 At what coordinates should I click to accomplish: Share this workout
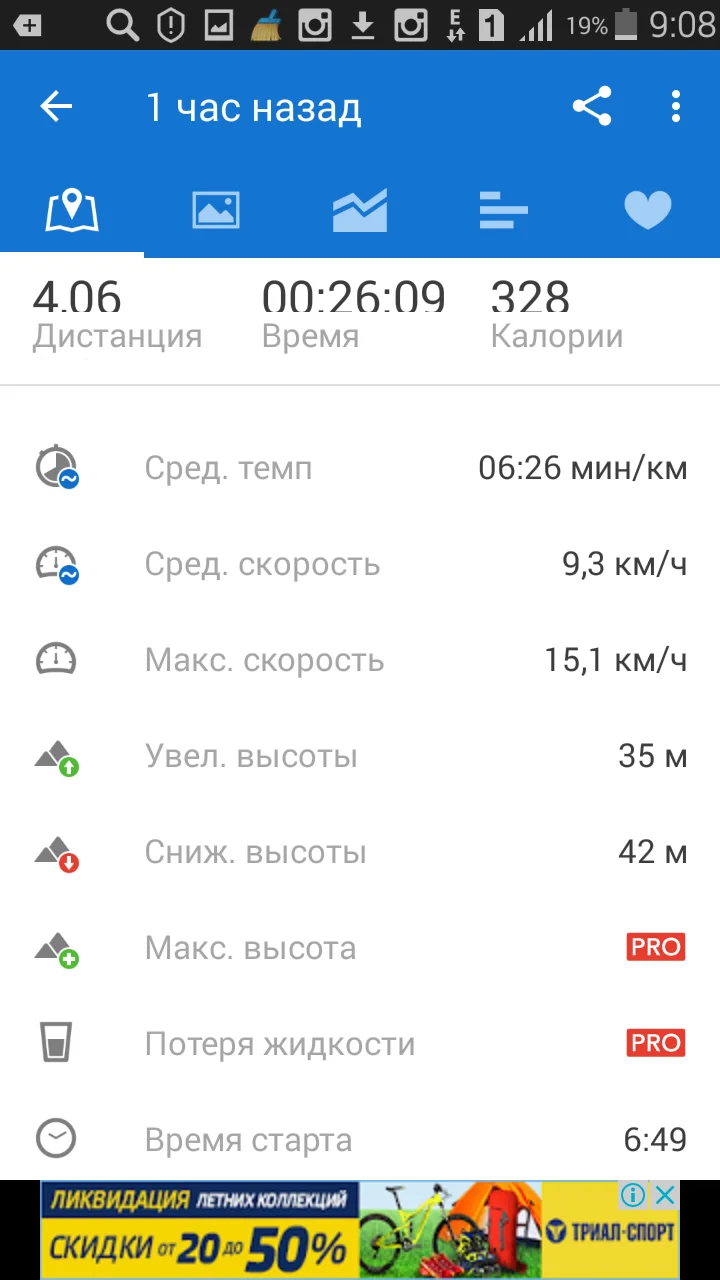[591, 107]
